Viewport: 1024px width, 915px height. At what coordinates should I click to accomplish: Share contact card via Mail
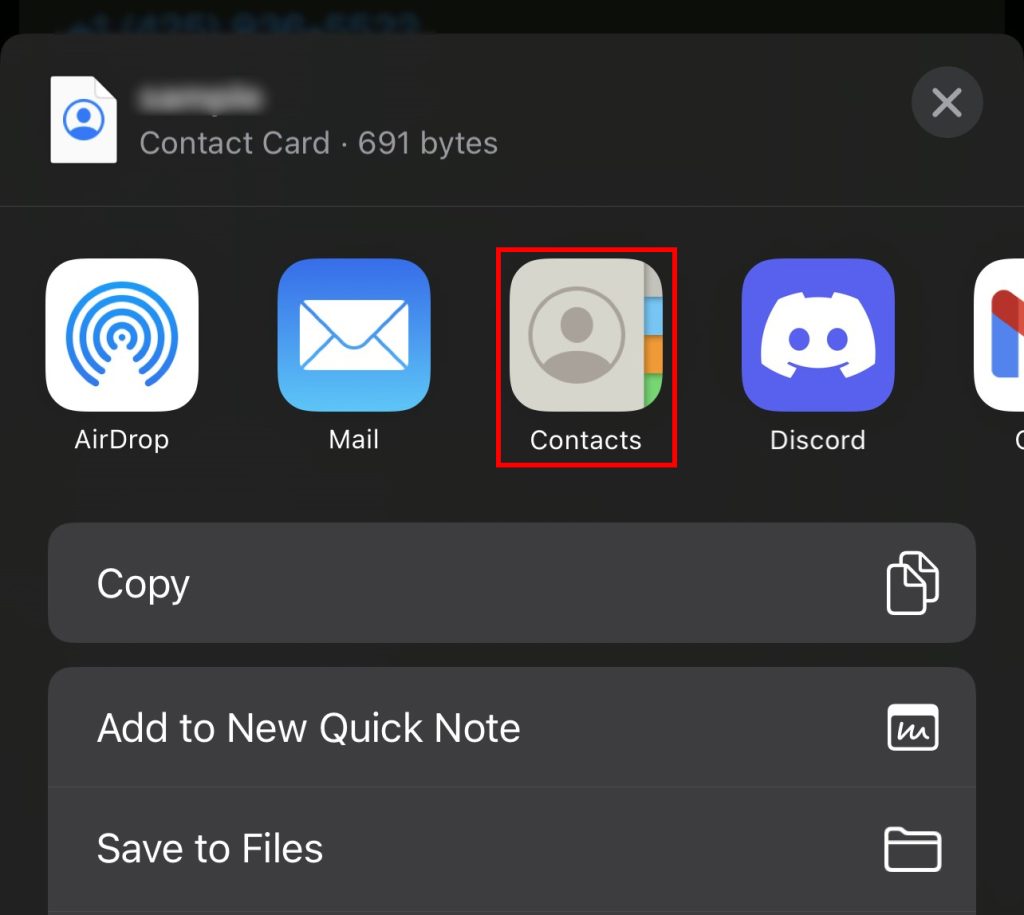click(354, 336)
